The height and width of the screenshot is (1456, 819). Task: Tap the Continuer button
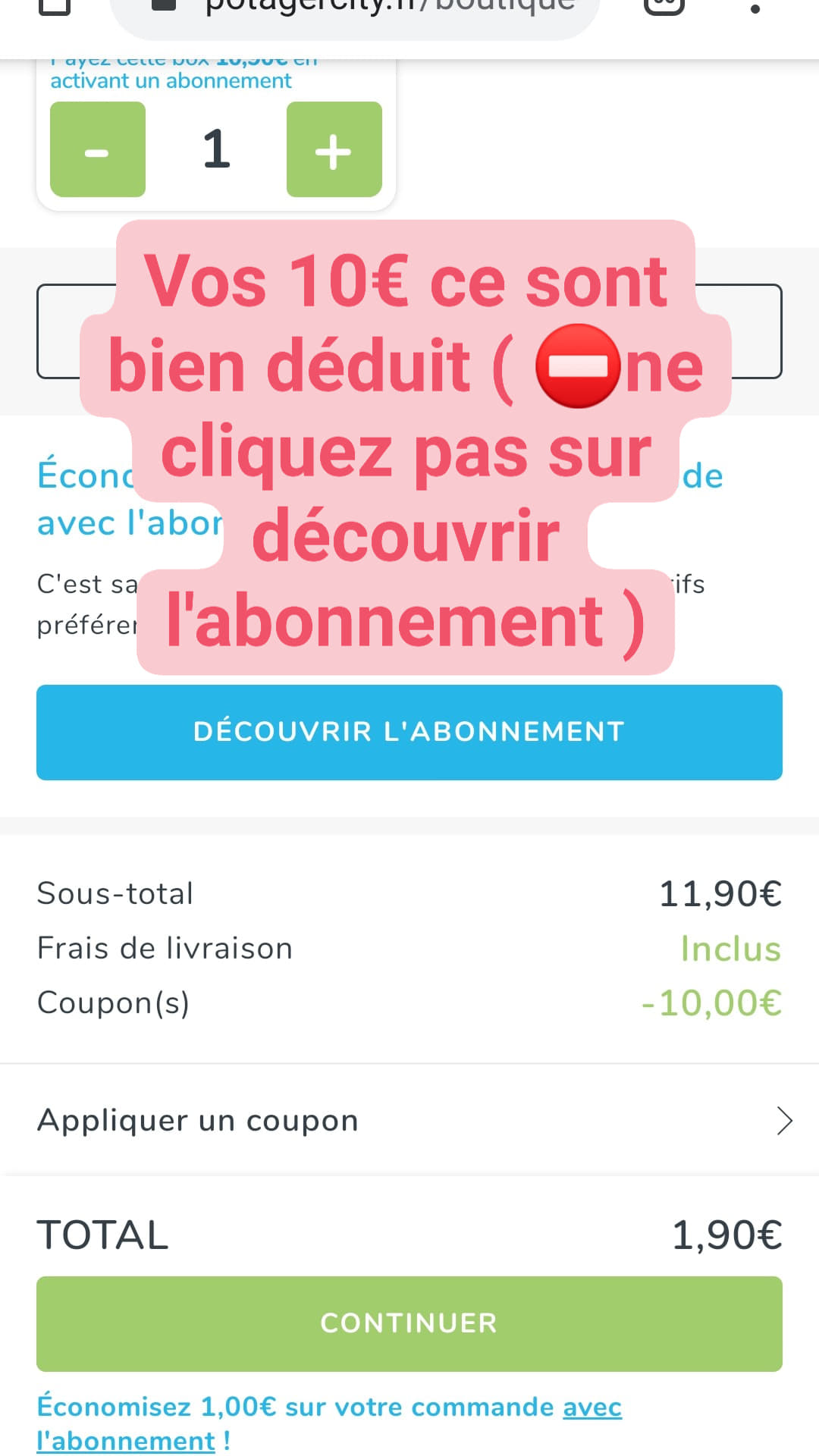[409, 1323]
